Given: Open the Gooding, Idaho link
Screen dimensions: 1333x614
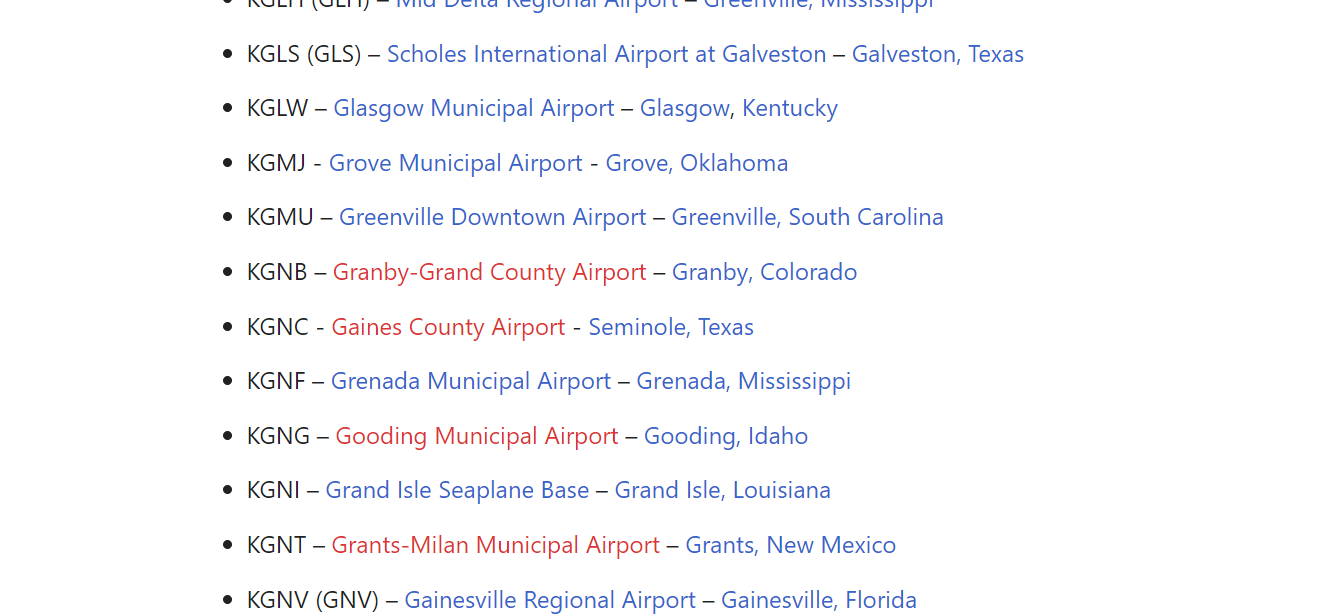Looking at the screenshot, I should pos(725,436).
